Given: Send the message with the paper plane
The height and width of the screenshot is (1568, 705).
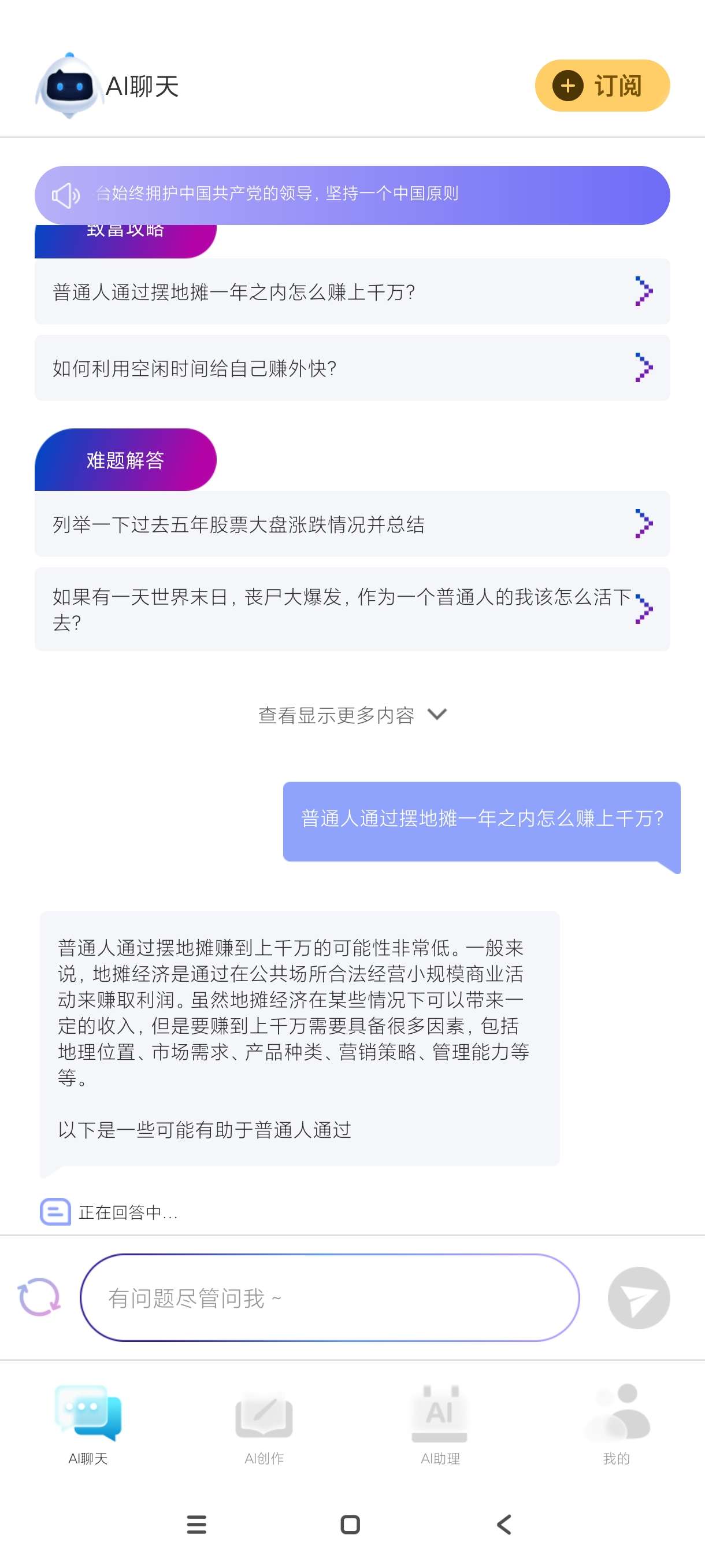Looking at the screenshot, I should 638,1298.
